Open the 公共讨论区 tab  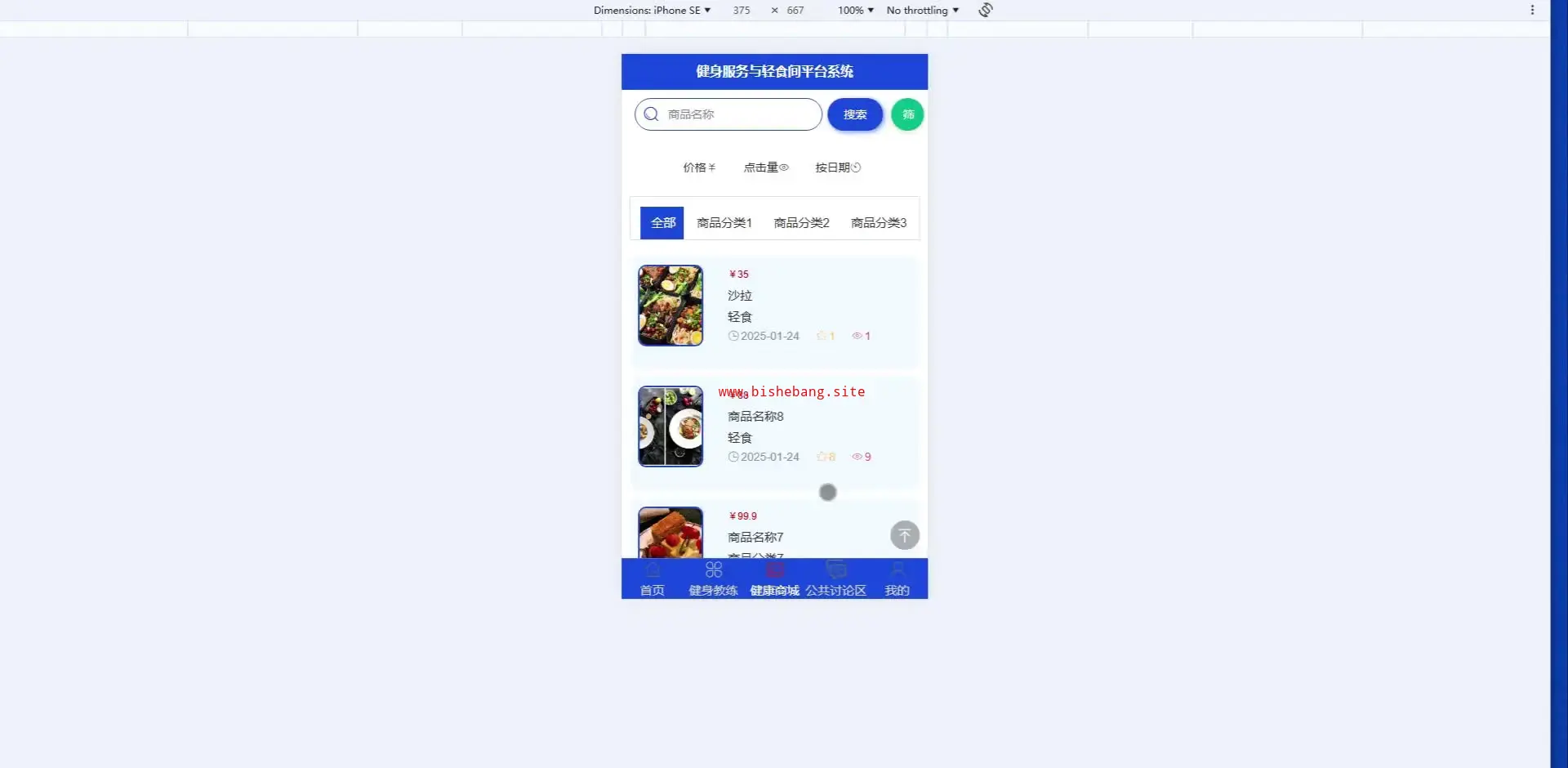[x=835, y=580]
